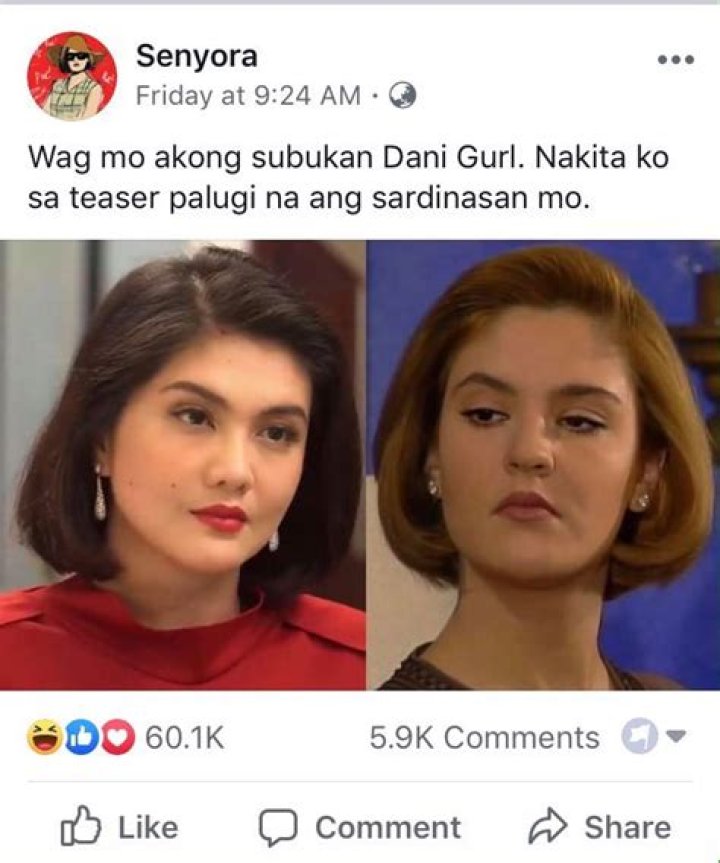
Task: Open the post via Friday 9:24 AM timestamp
Action: (247, 96)
